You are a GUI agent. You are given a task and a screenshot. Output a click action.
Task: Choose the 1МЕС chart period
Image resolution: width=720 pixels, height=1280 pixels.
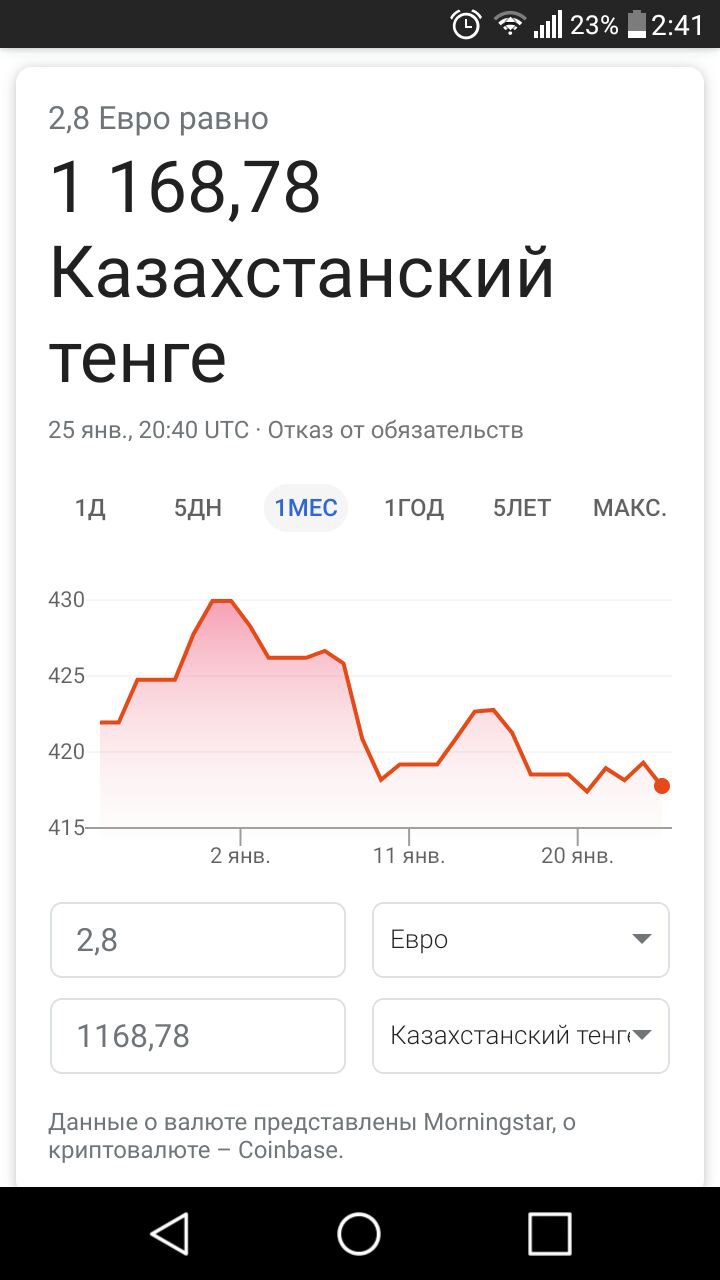(306, 508)
